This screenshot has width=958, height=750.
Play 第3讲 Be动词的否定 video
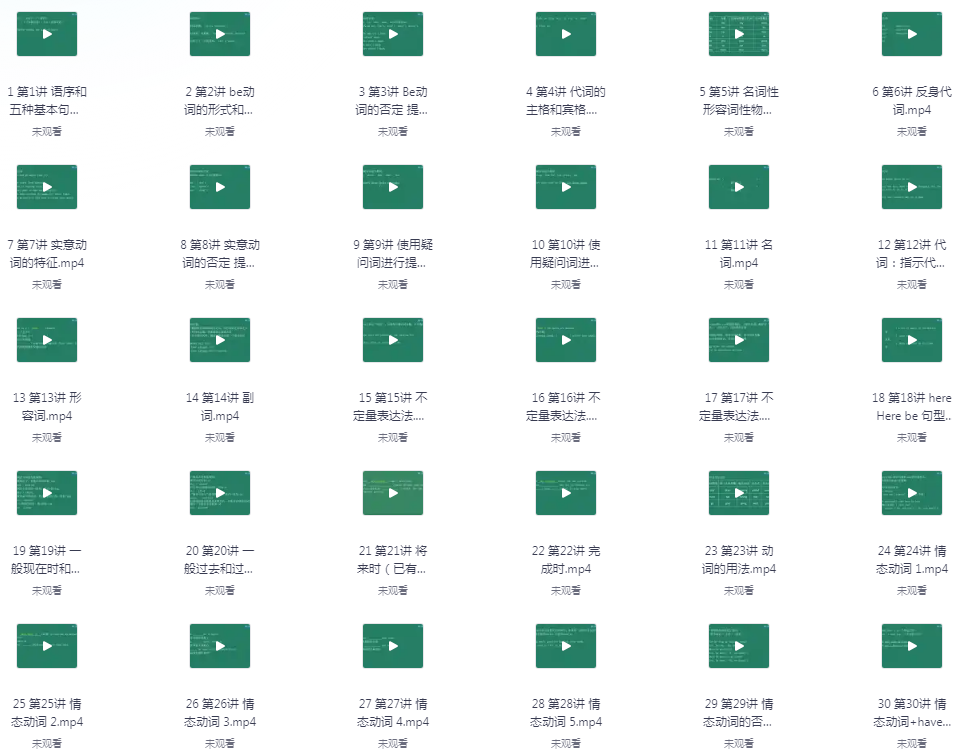[393, 33]
